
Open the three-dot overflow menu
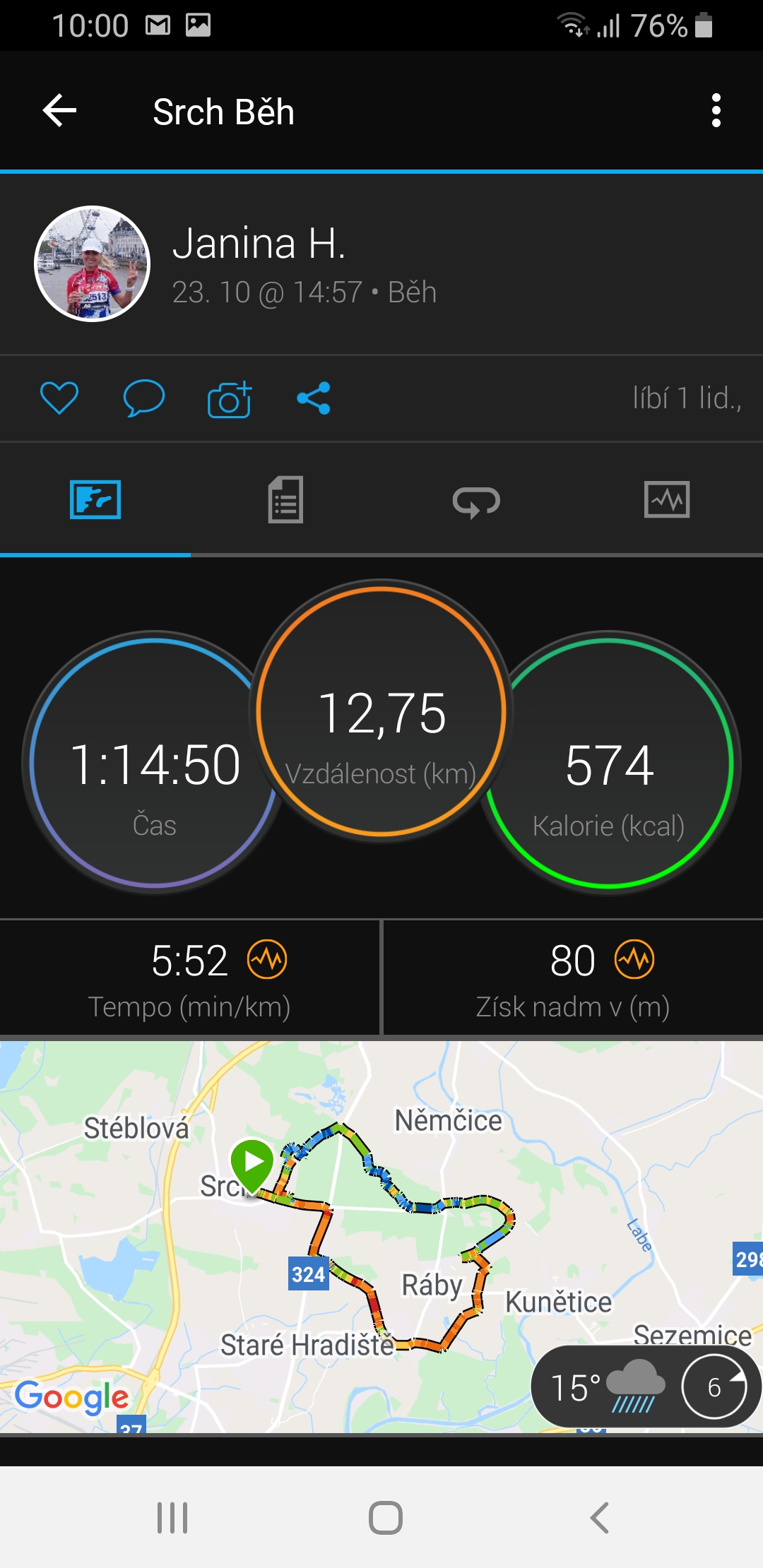tap(716, 111)
